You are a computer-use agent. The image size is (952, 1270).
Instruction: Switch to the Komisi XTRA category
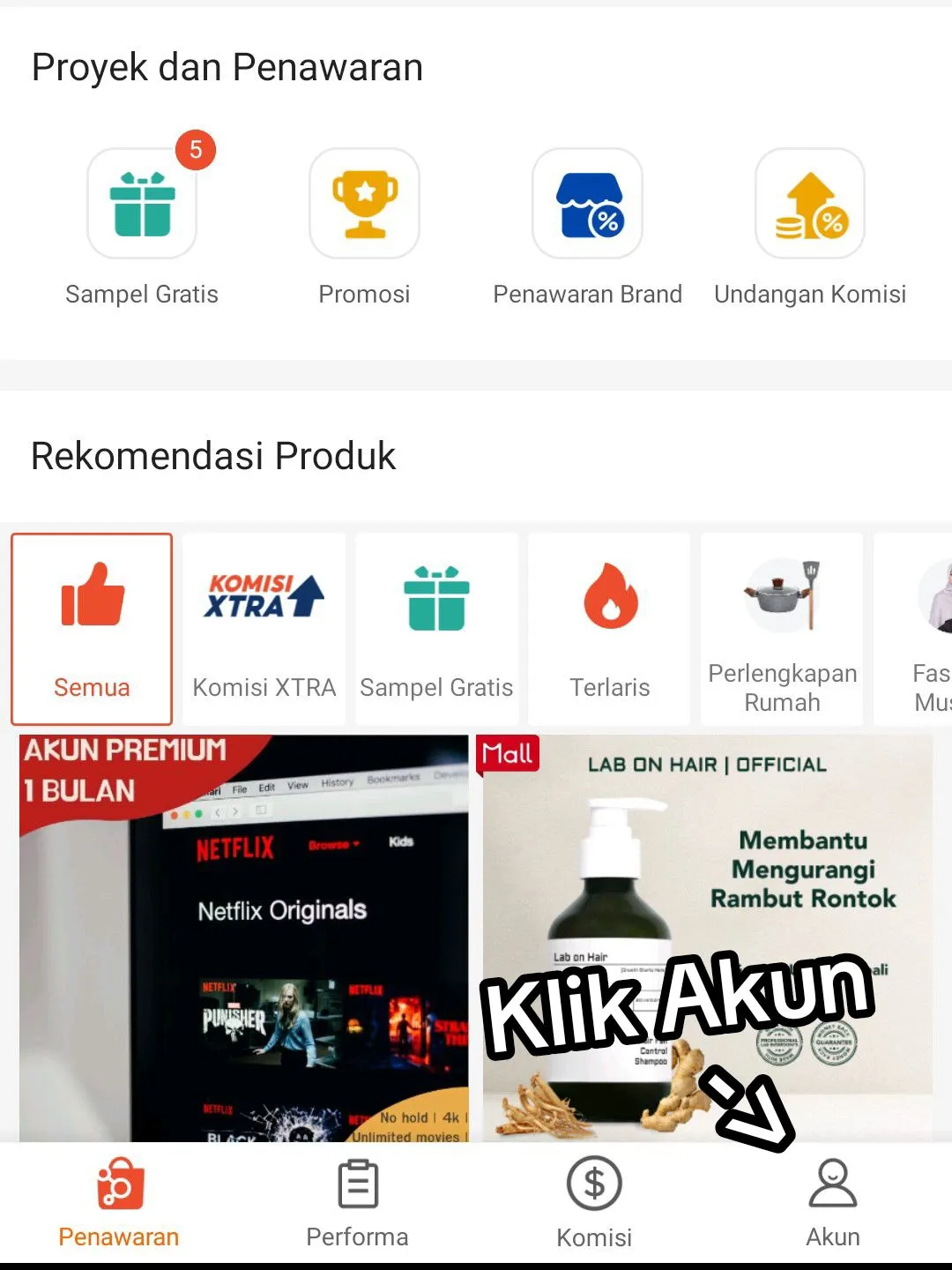pos(264,628)
